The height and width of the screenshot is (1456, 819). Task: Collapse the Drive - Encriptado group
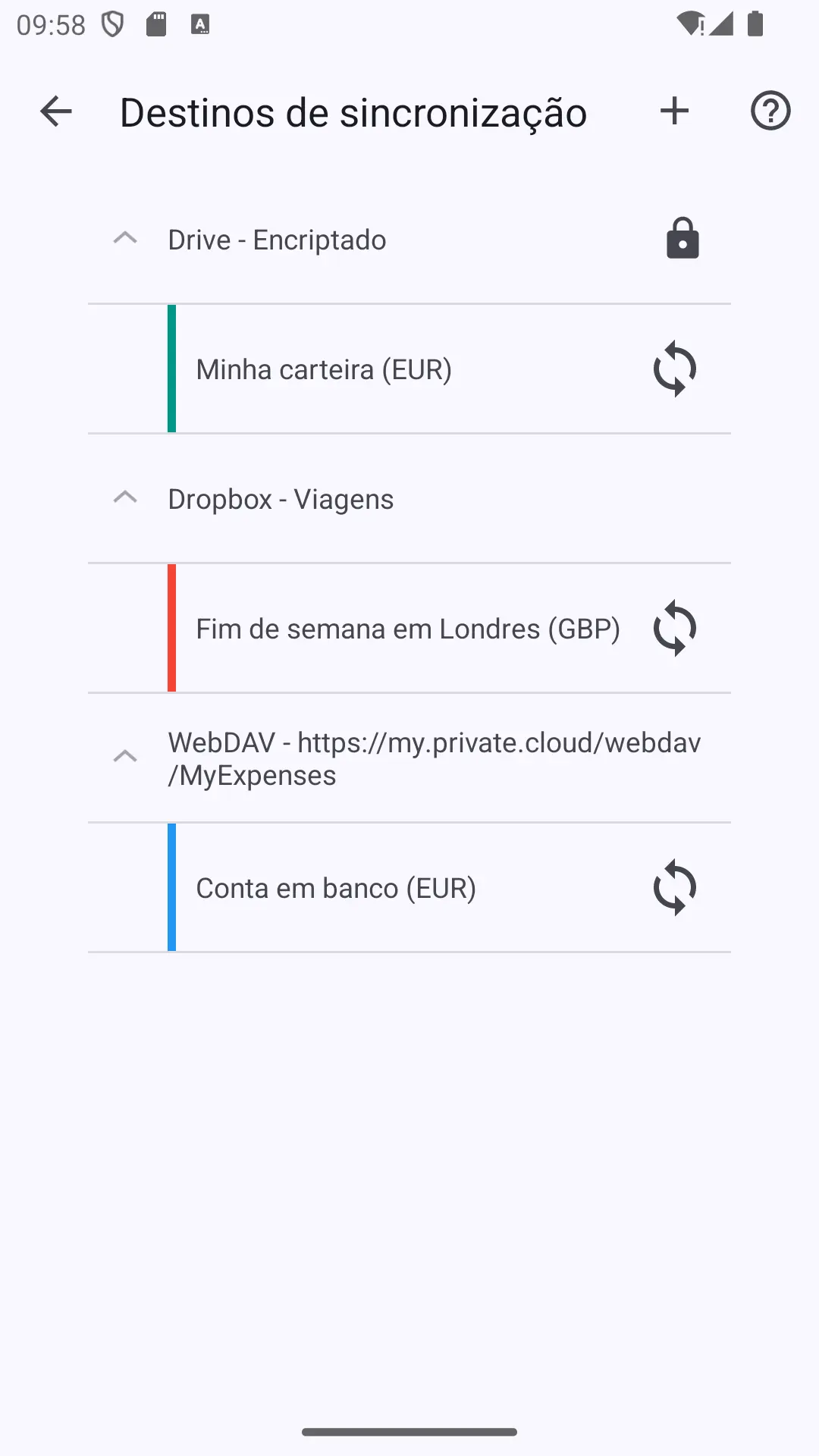(125, 239)
